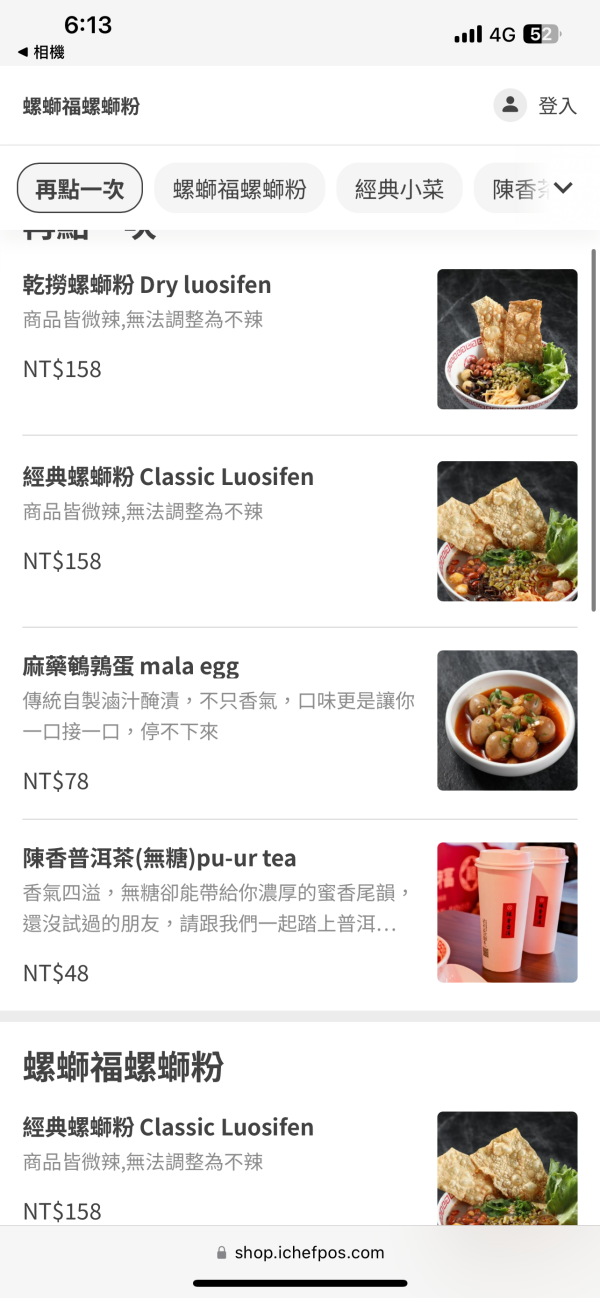600x1298 pixels.
Task: Switch to the 螺螄福螺螄粉 category tab
Action: 239,188
